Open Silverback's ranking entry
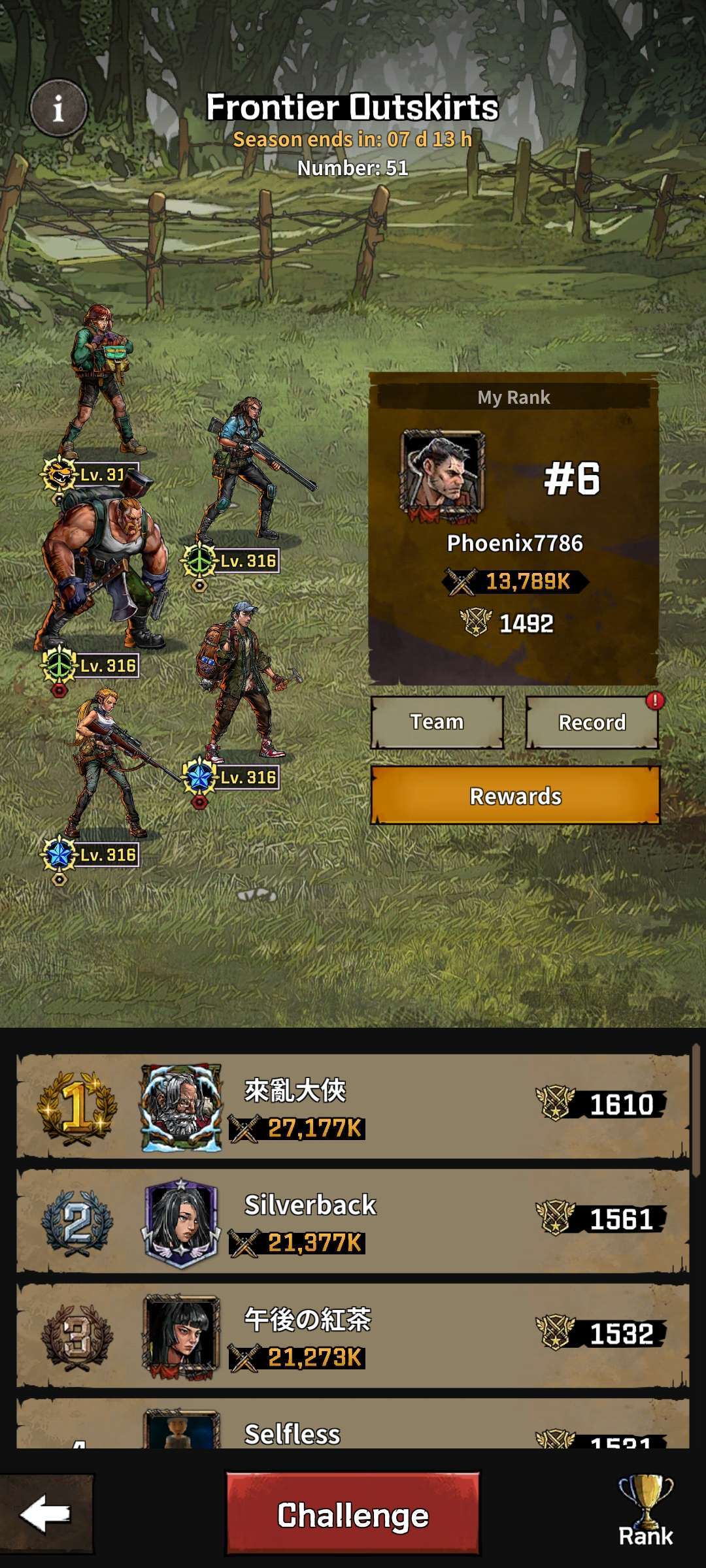The height and width of the screenshot is (1568, 706). coord(353,1220)
